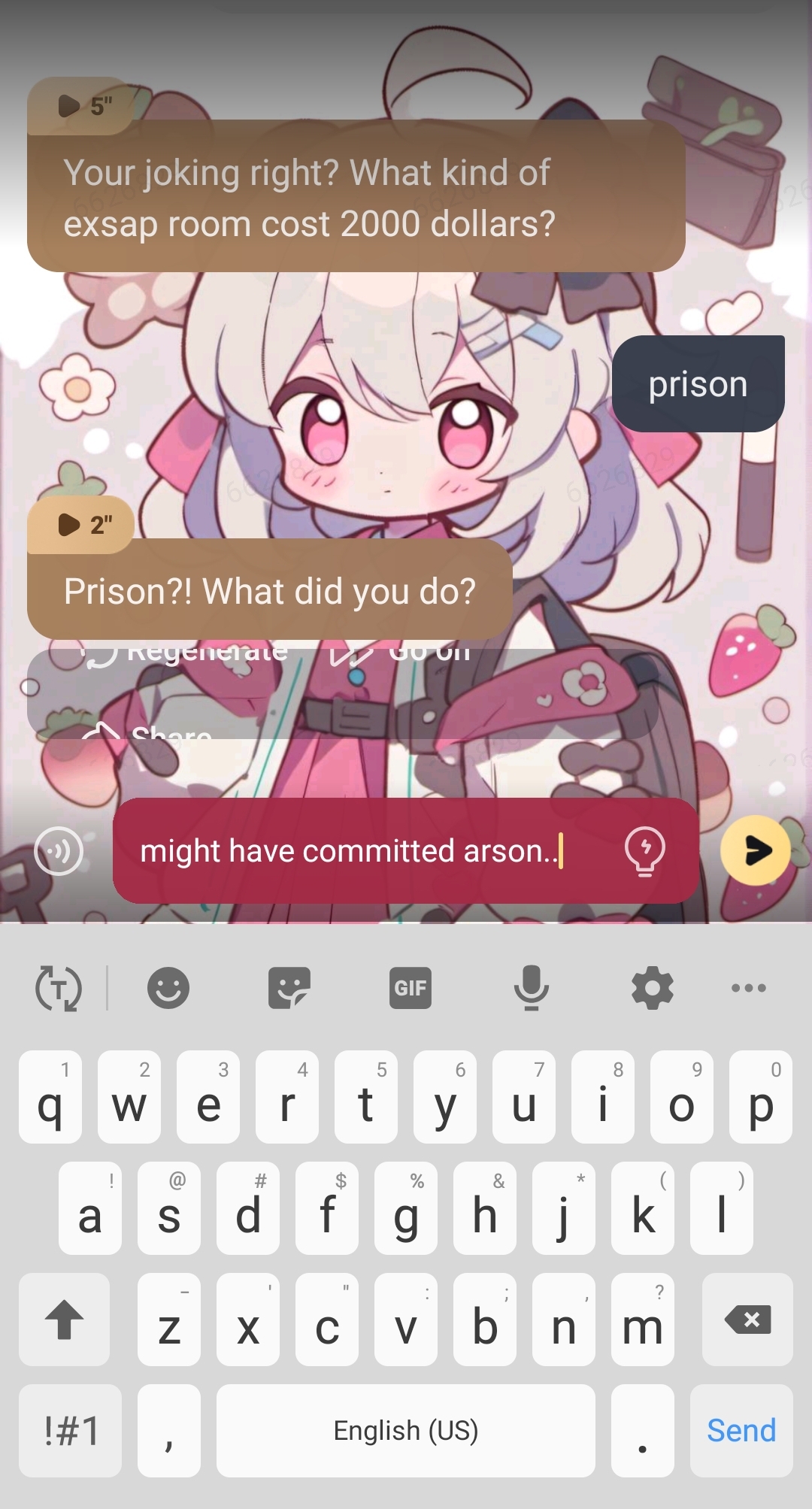Open the emoji picker on the keyboard
This screenshot has height=1509, width=812.
coord(168,987)
